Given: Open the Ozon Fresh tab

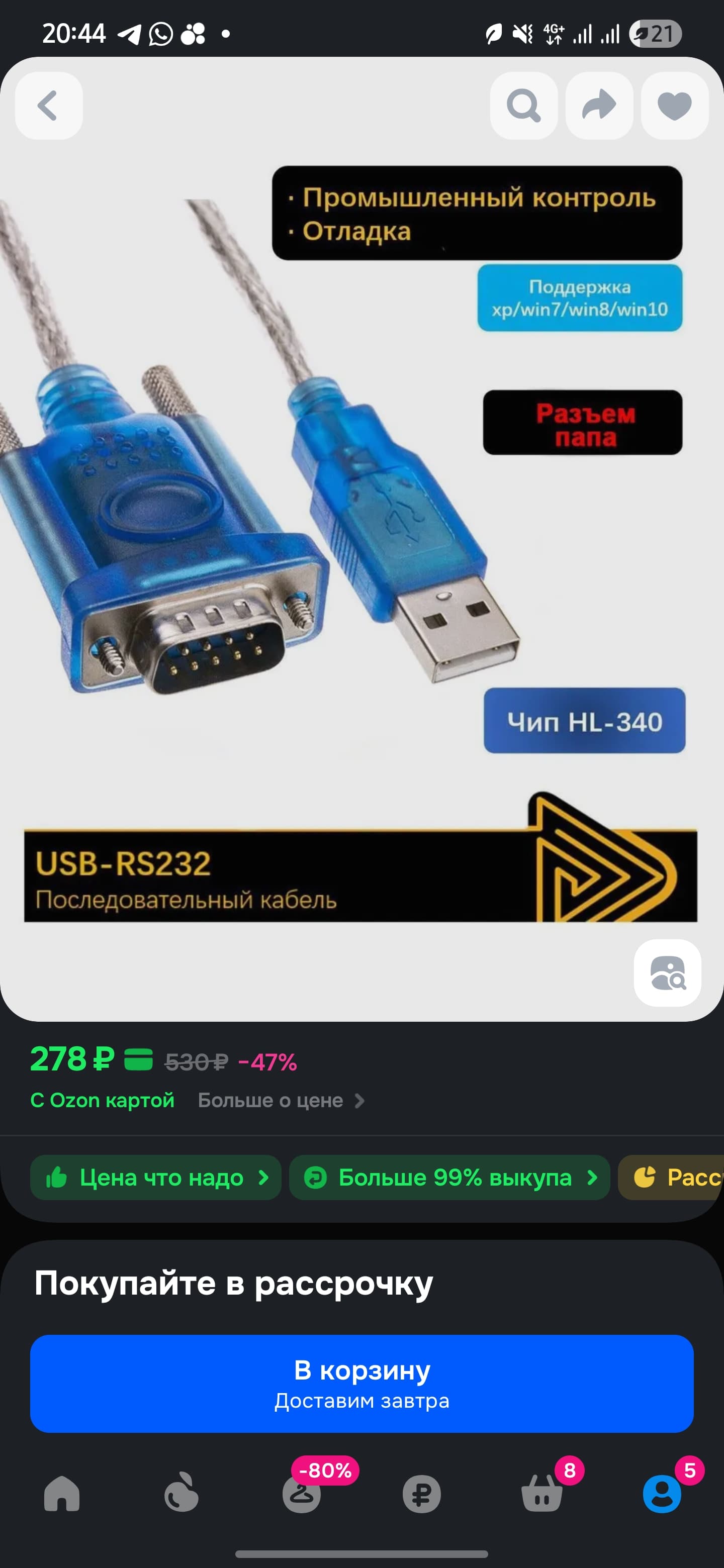Looking at the screenshot, I should (182, 1494).
